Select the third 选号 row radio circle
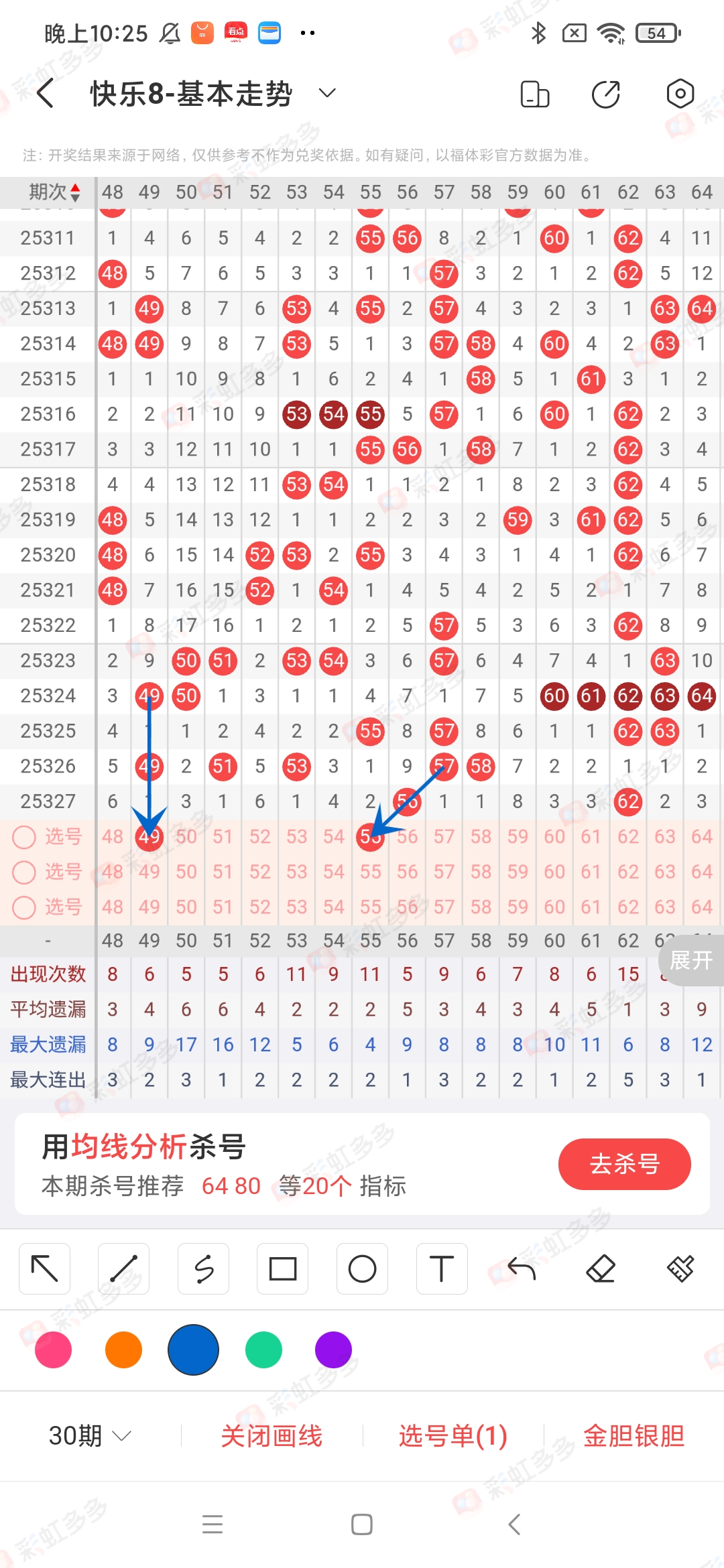724x1568 pixels. [x=25, y=907]
